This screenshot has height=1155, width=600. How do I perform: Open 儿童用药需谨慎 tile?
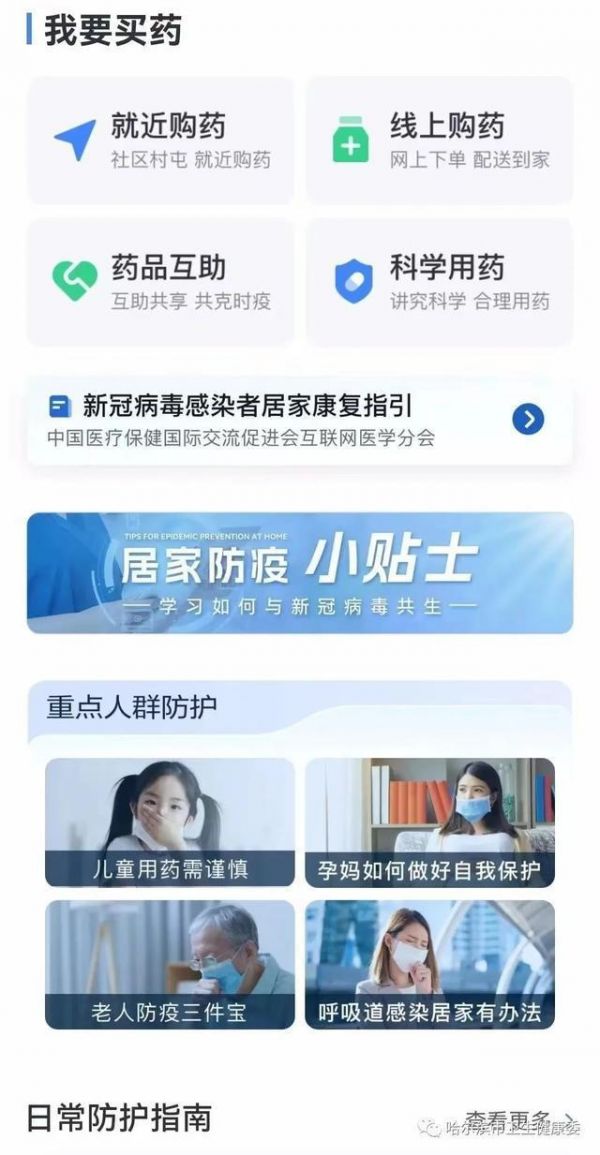[x=170, y=822]
